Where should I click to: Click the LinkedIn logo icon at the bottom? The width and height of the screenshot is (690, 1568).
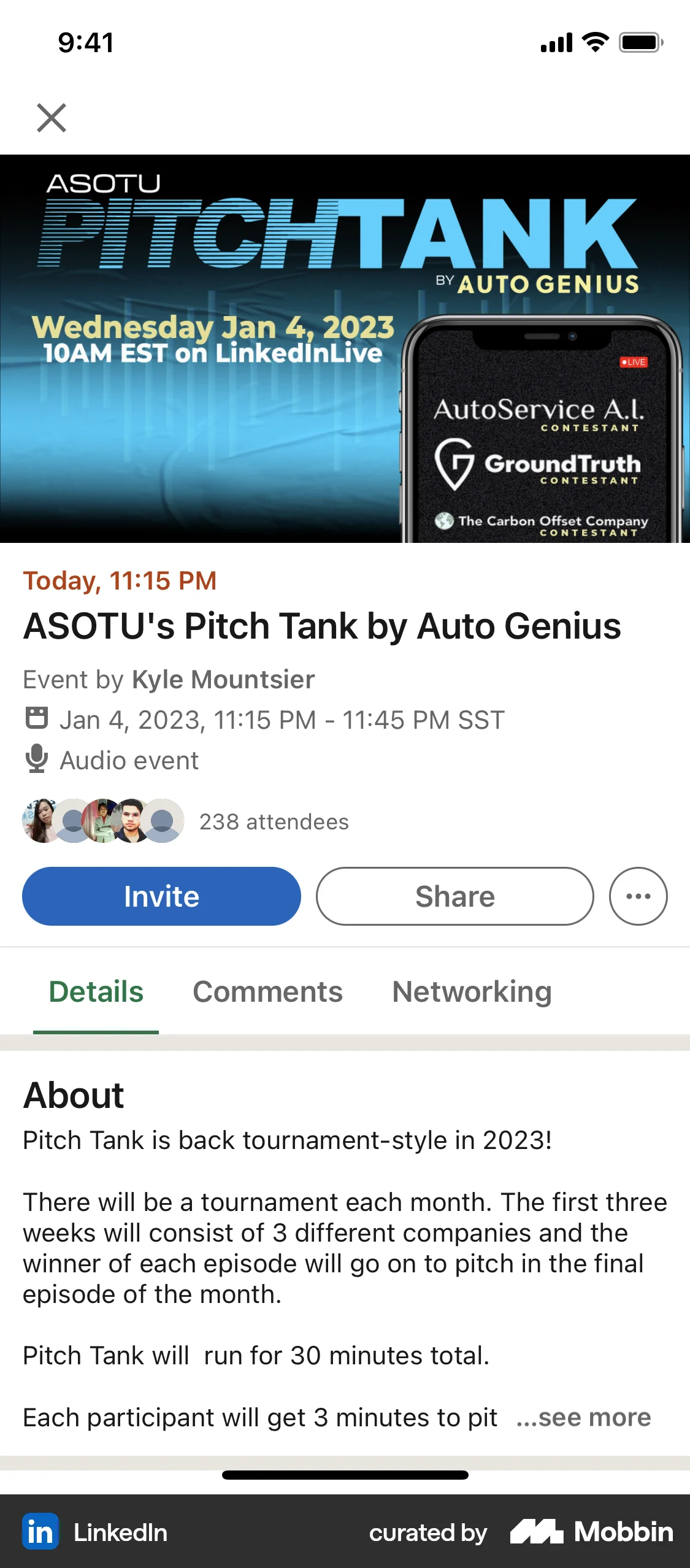pyautogui.click(x=40, y=1532)
